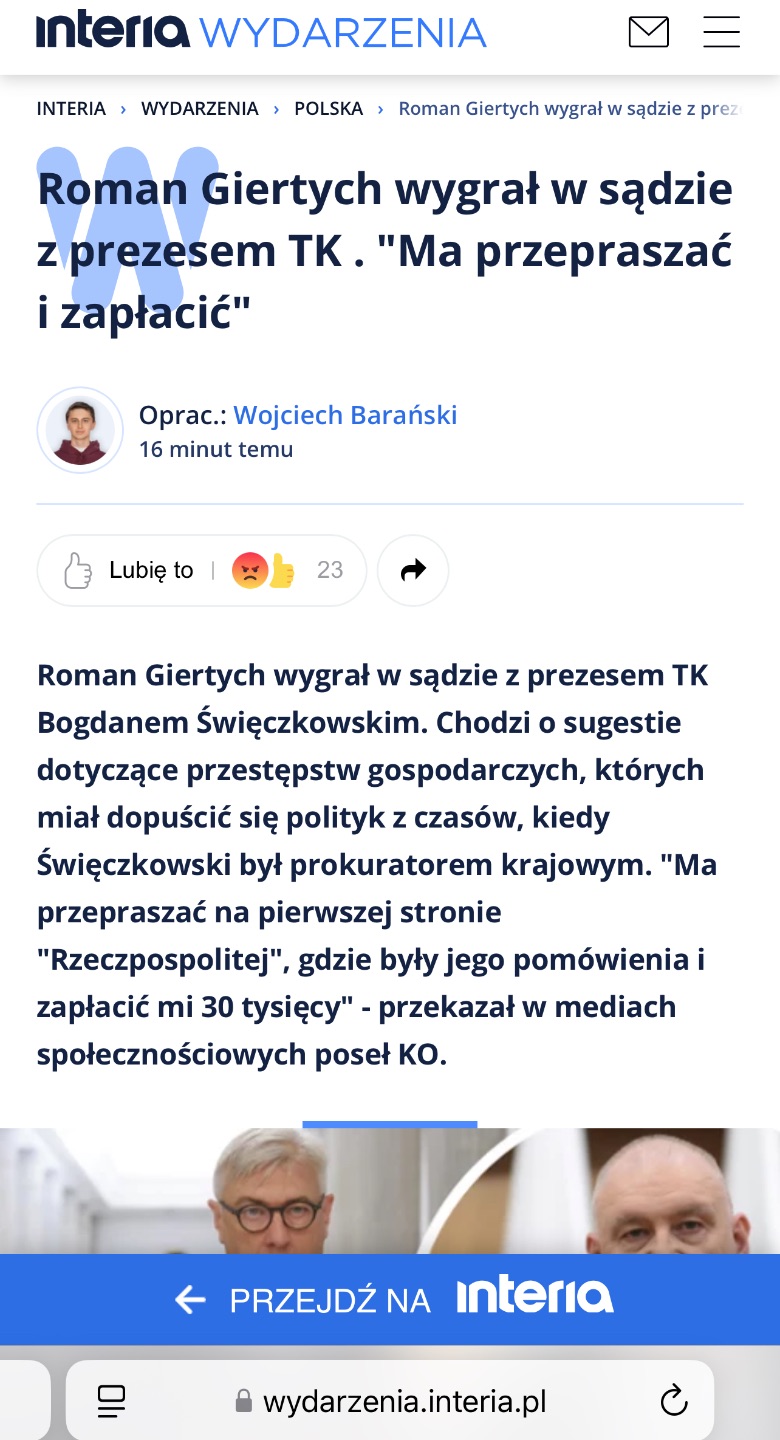Reload the page

click(x=674, y=1400)
